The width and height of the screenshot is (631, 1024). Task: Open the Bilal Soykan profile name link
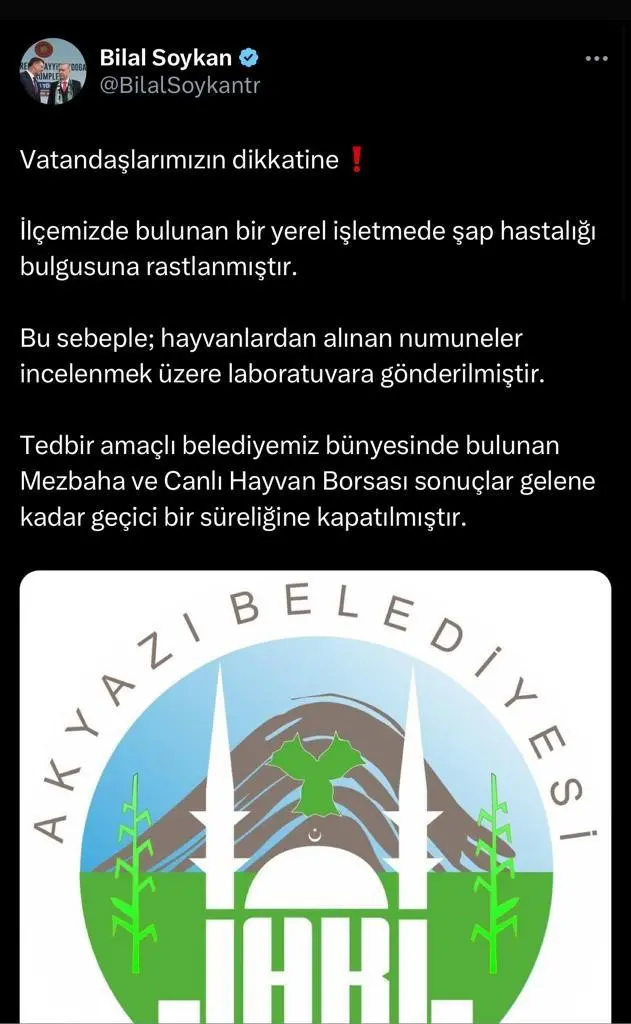coord(166,57)
